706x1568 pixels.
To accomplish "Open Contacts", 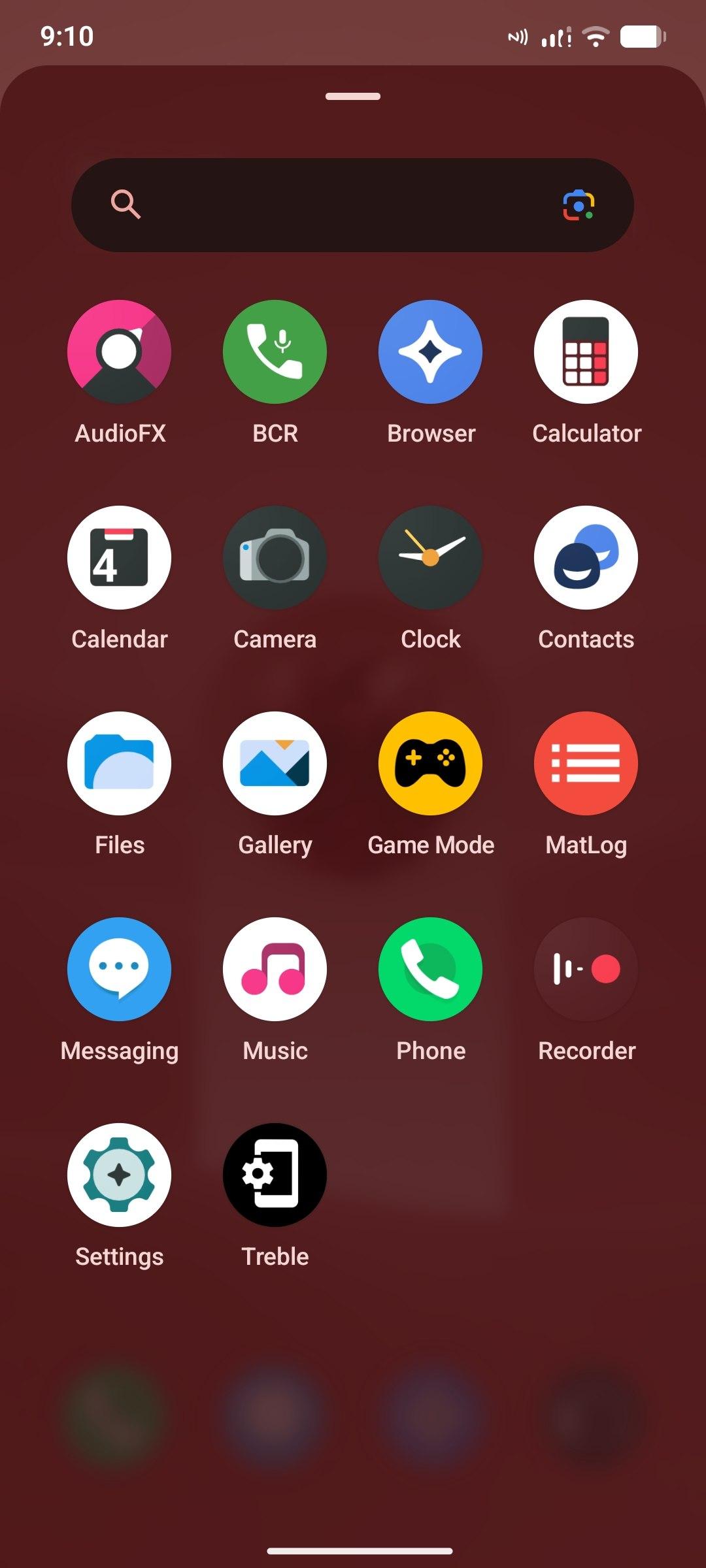I will point(586,557).
